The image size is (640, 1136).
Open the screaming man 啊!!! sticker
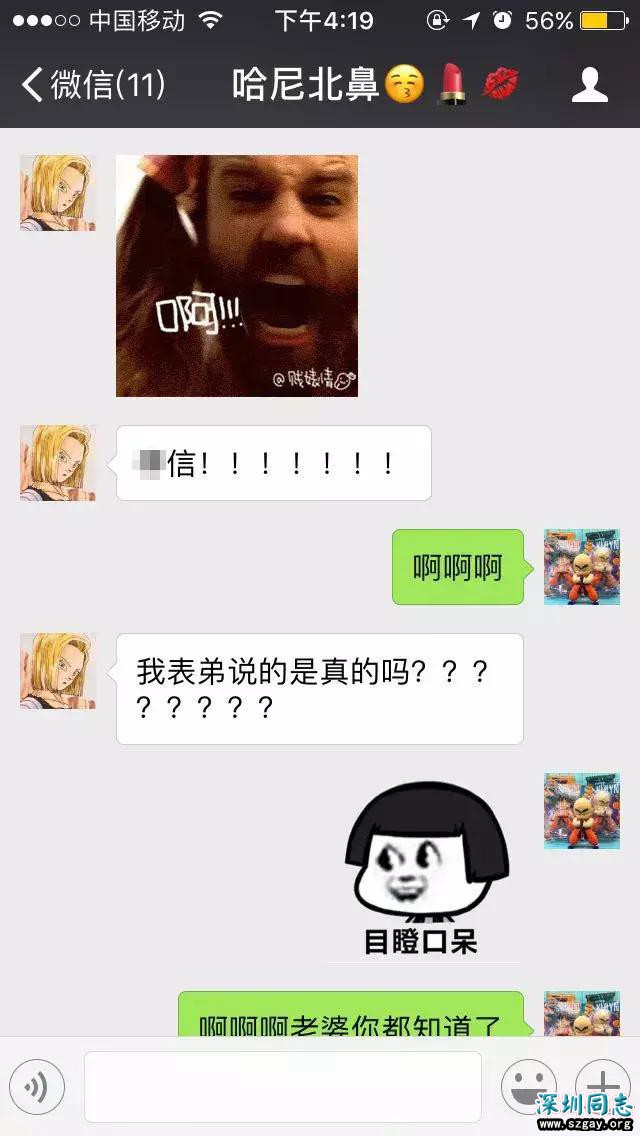point(237,275)
